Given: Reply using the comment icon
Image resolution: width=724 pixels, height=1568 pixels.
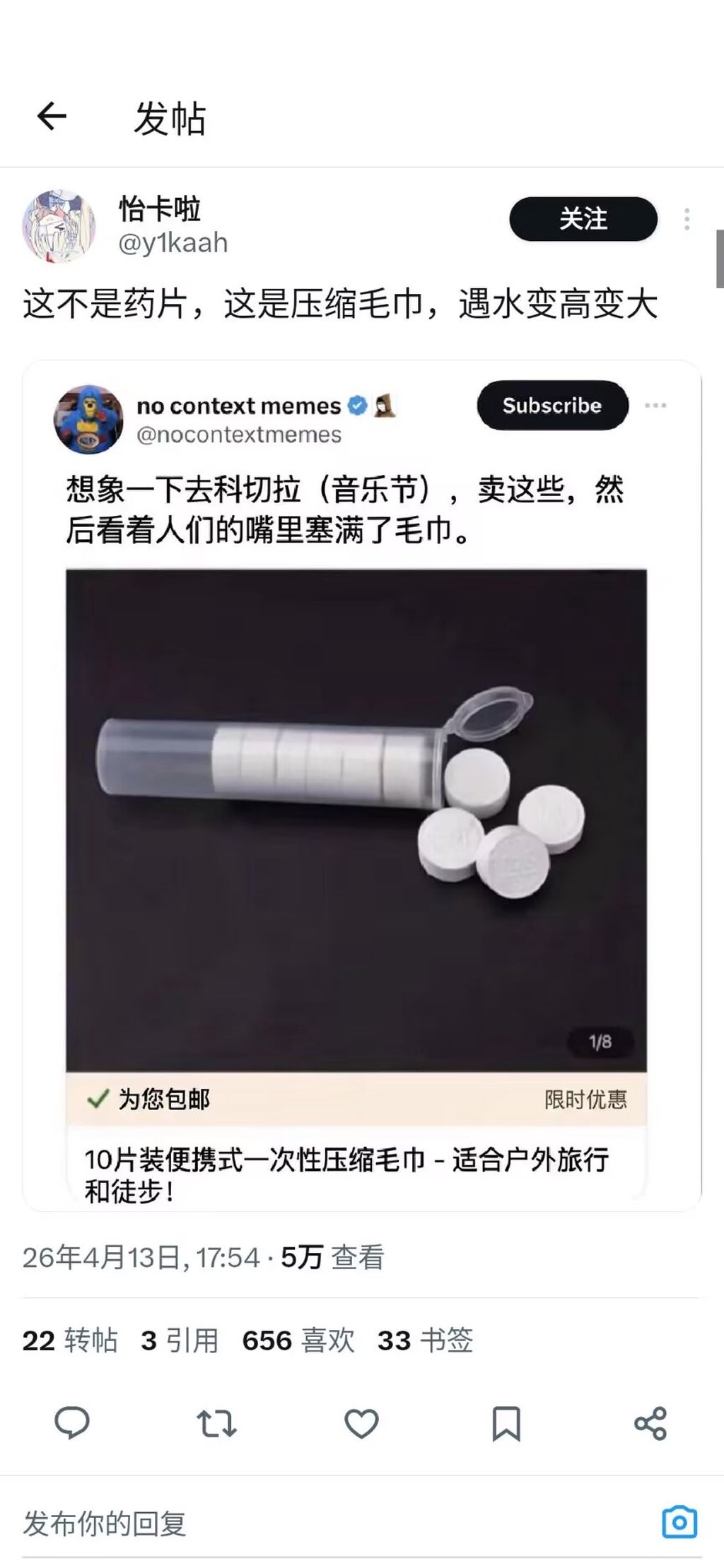Looking at the screenshot, I should click(x=72, y=1423).
